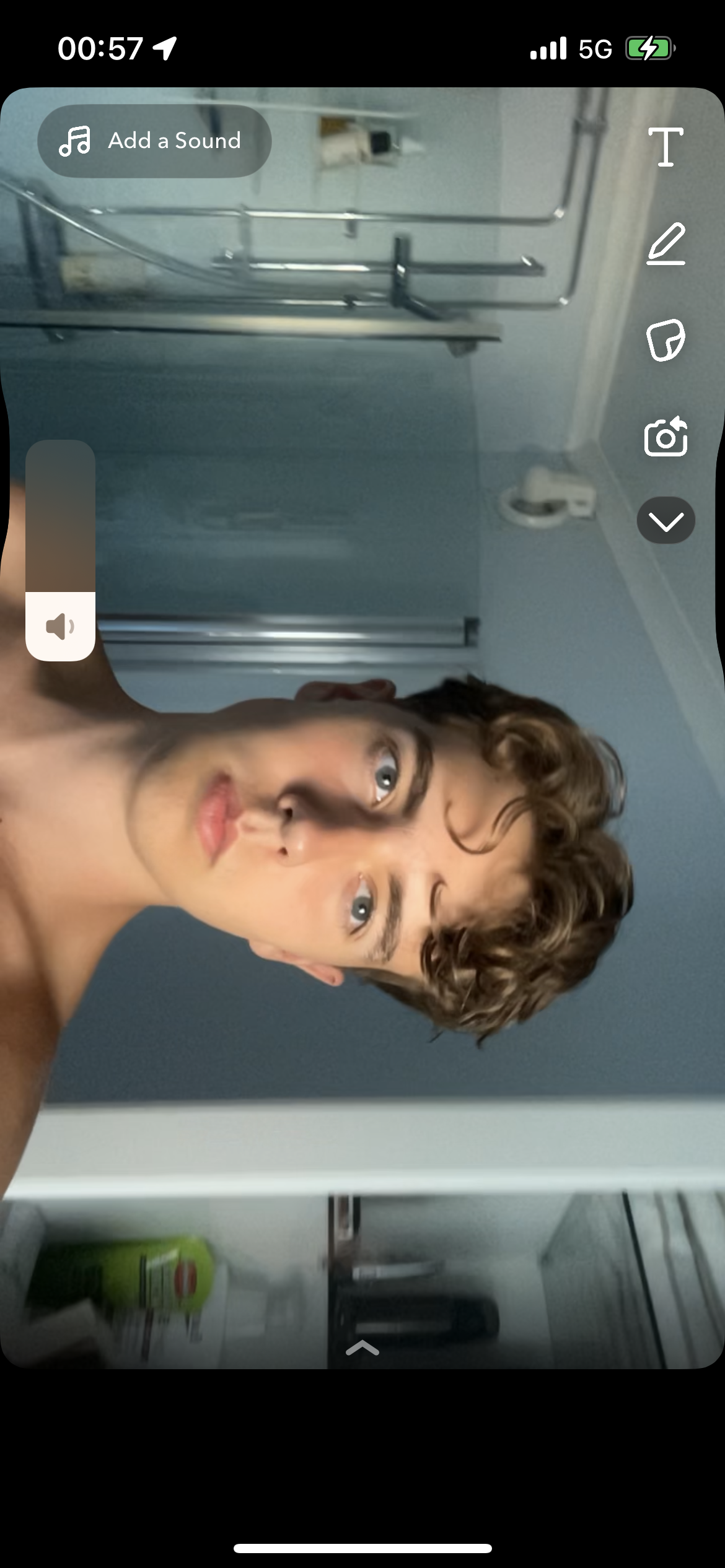Expand more editing tools with the chevron
This screenshot has height=1568, width=725.
click(x=666, y=521)
